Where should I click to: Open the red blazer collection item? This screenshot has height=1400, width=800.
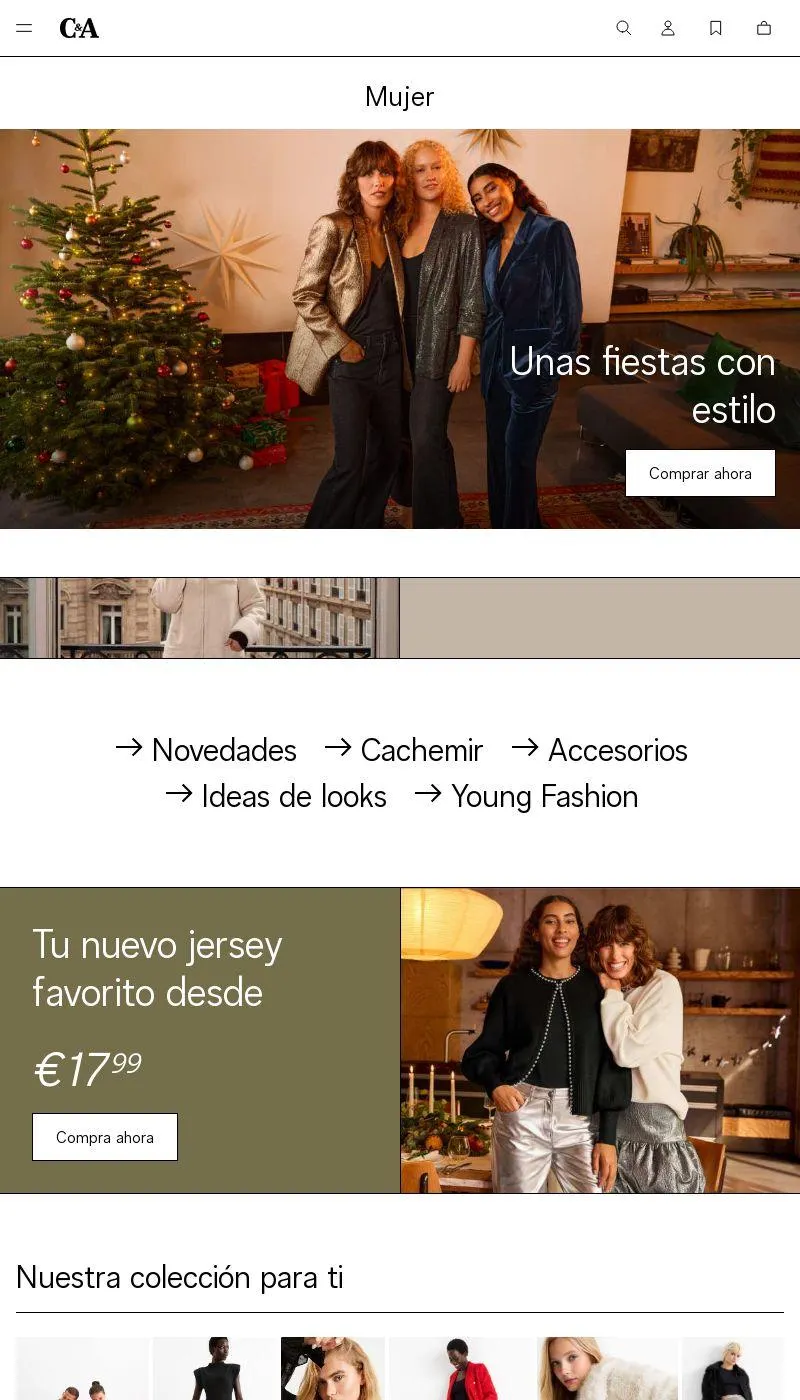(461, 1368)
